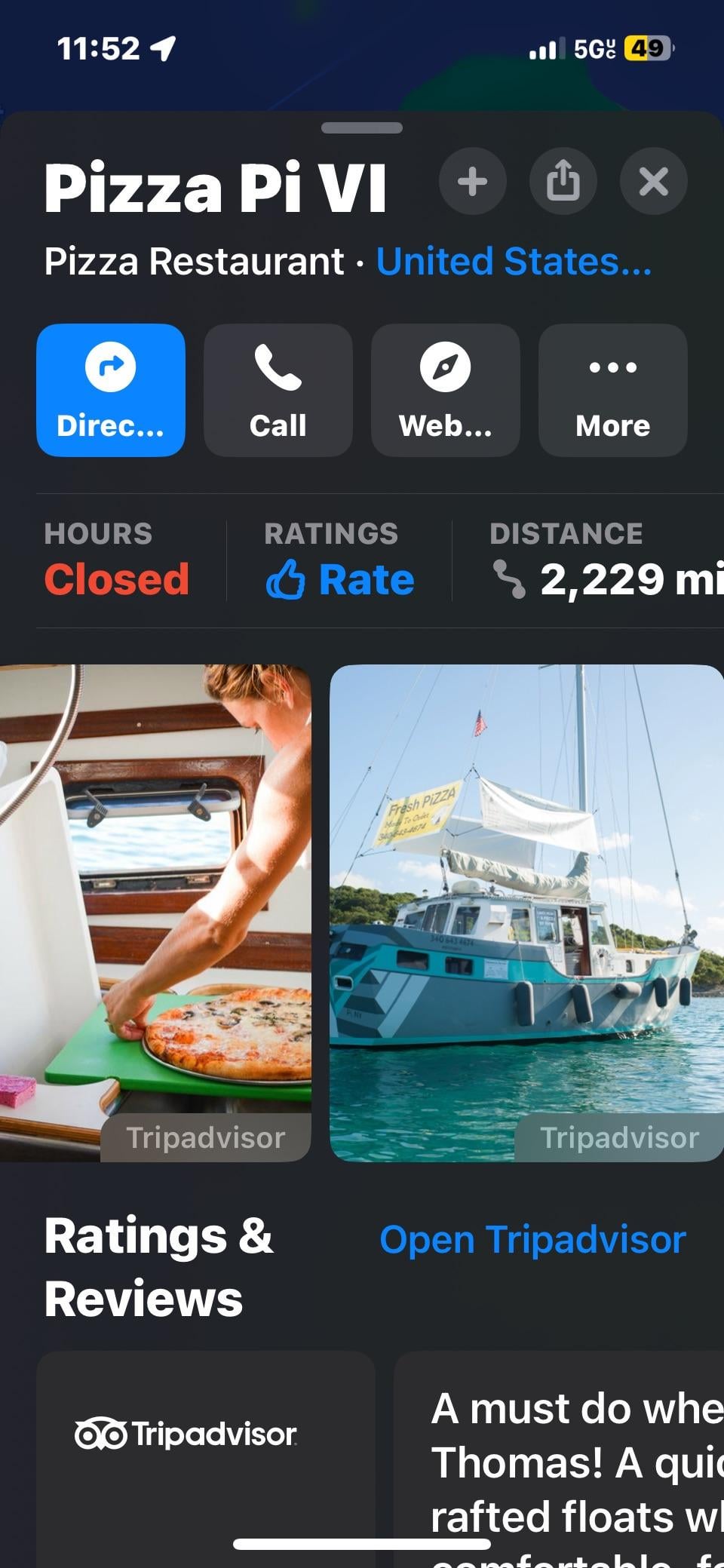The height and width of the screenshot is (1568, 724).
Task: Share this place via the share icon
Action: [x=563, y=182]
